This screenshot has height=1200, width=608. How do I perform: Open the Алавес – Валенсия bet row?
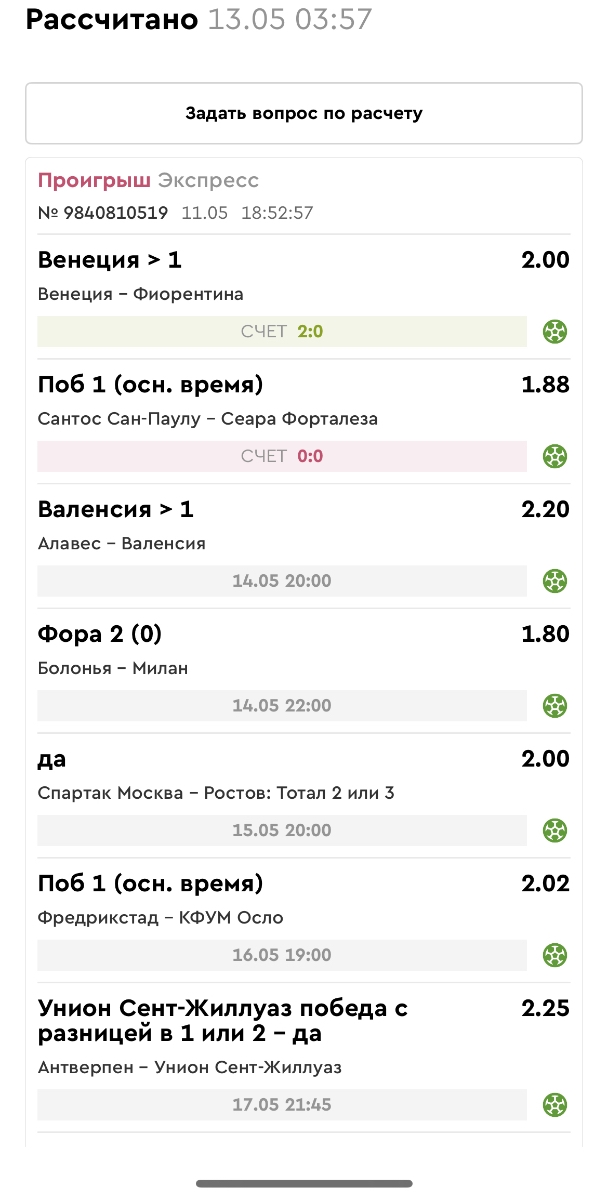(x=303, y=543)
